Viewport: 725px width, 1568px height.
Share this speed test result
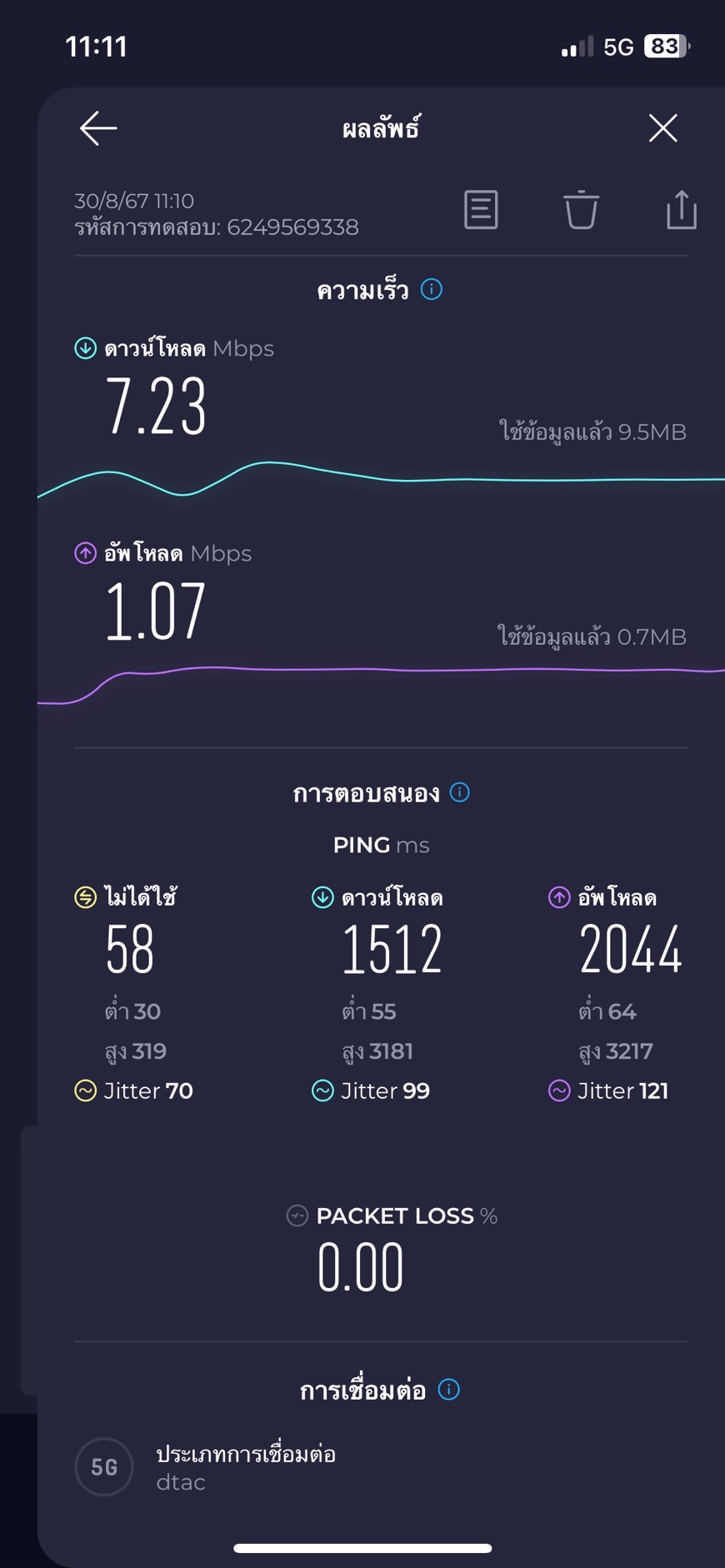click(681, 209)
